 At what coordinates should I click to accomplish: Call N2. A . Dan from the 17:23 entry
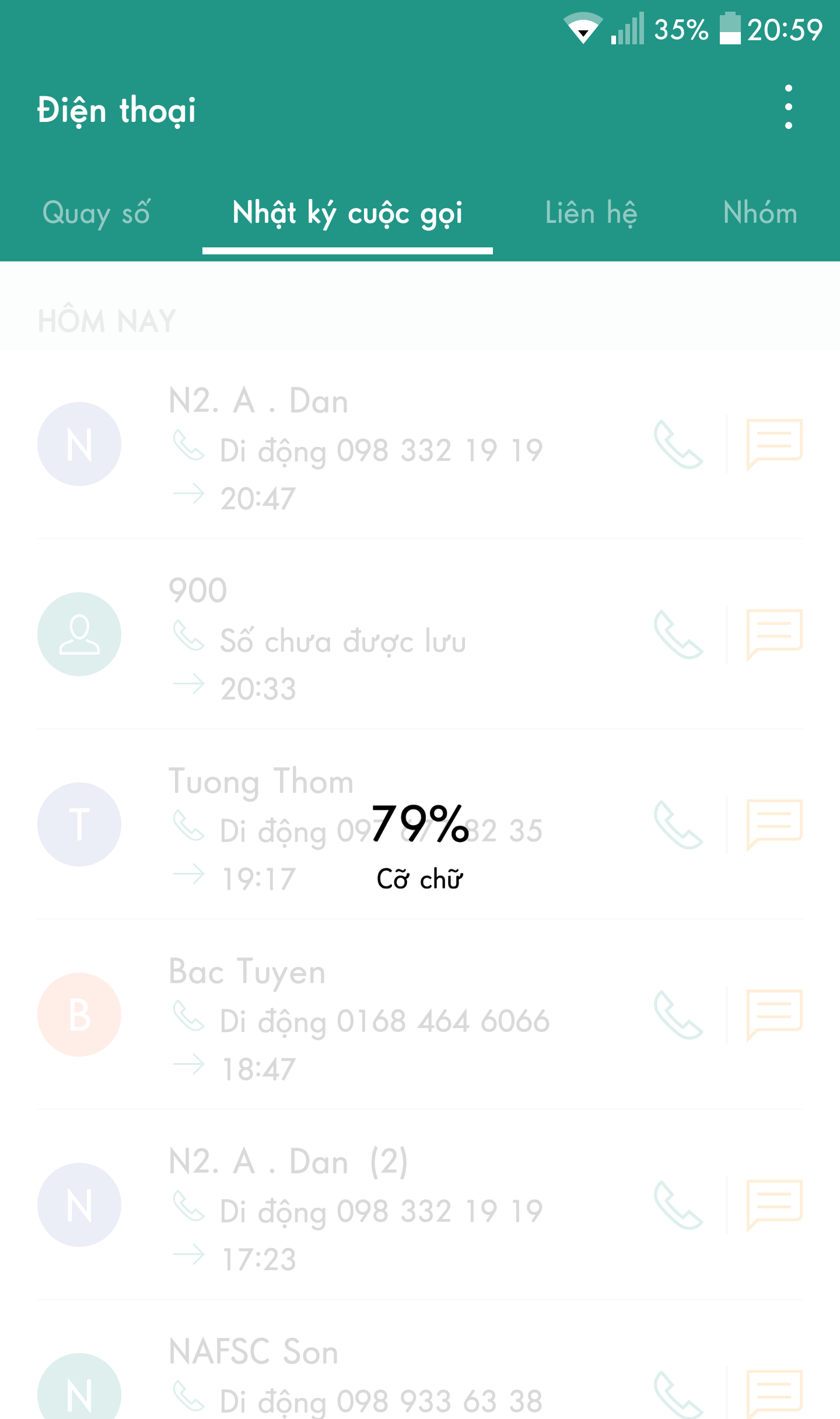coord(678,1205)
